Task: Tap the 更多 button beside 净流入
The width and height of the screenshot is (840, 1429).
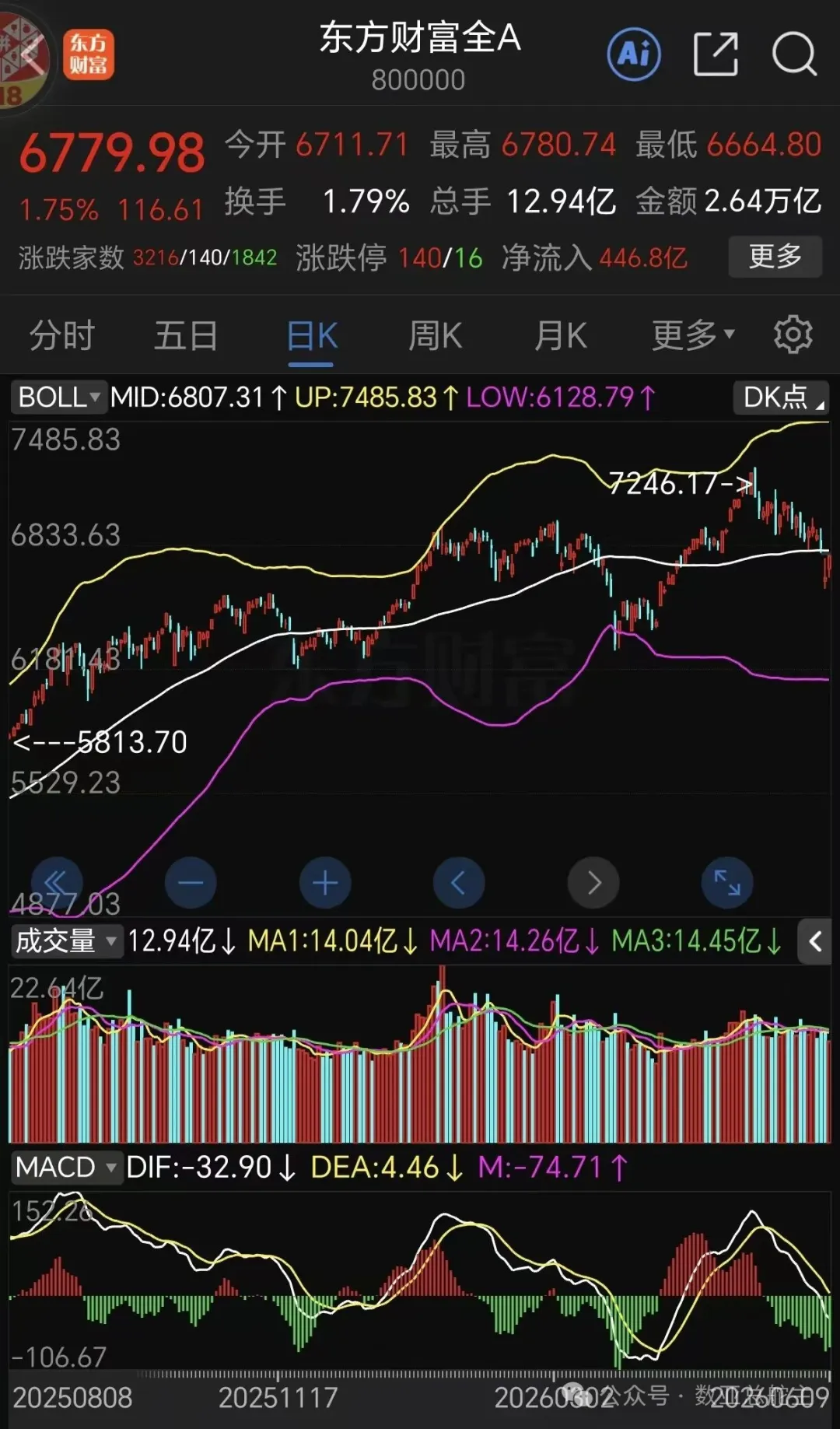Action: [x=775, y=256]
